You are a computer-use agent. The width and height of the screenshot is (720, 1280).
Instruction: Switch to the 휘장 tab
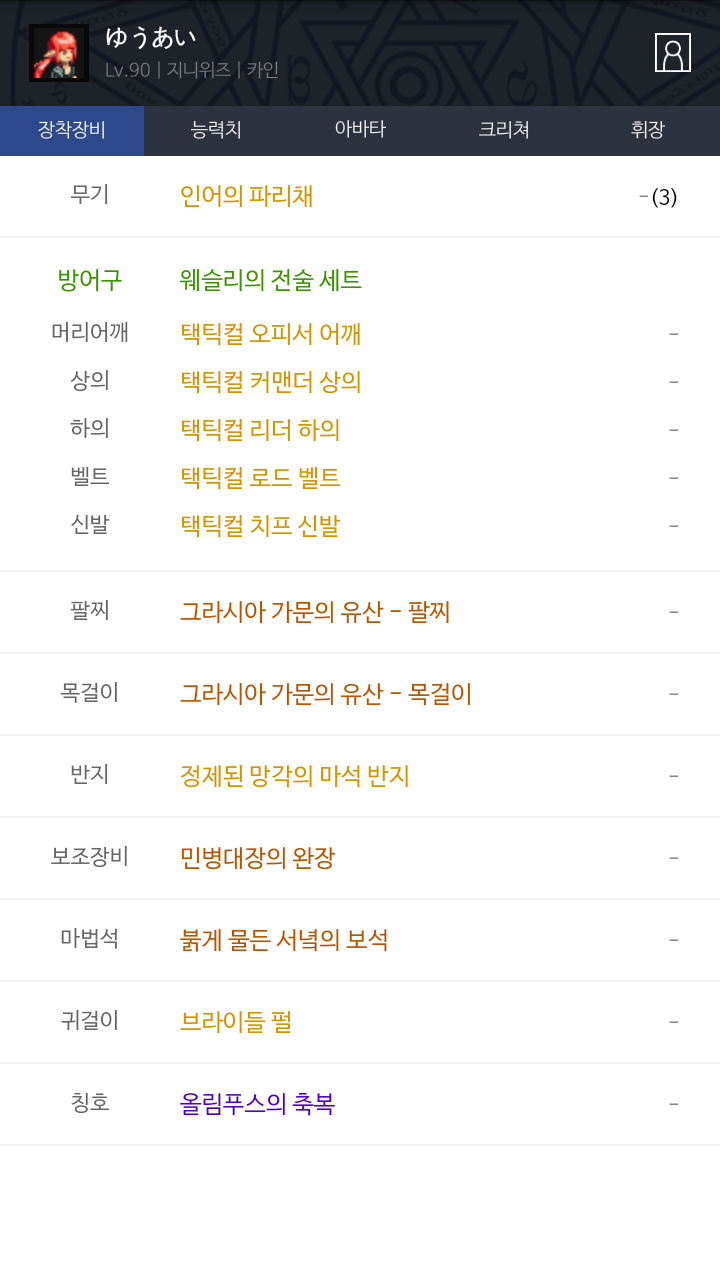coord(648,130)
